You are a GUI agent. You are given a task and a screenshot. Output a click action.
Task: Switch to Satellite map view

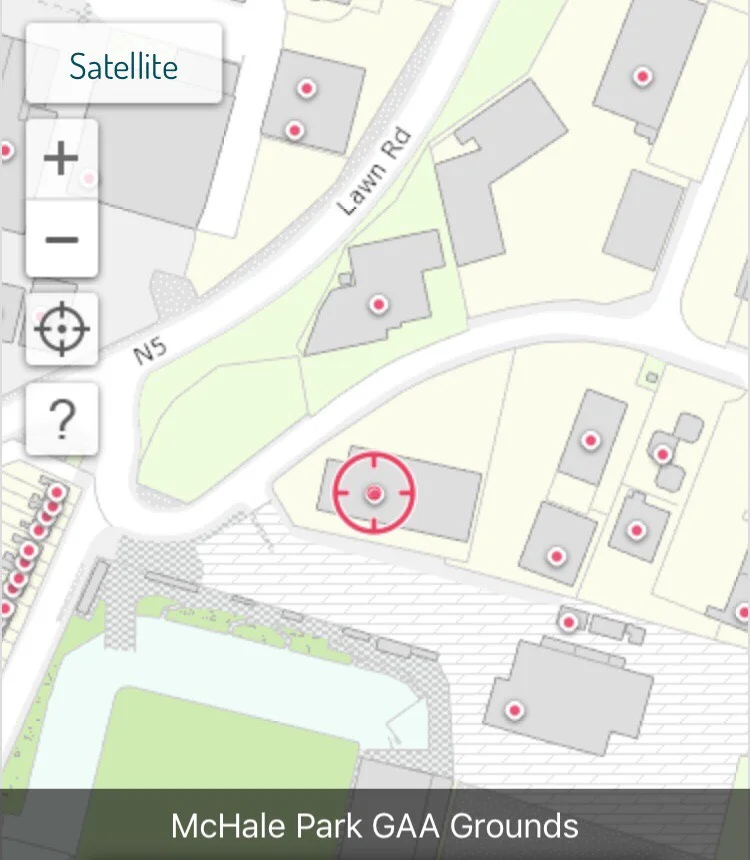coord(123,66)
